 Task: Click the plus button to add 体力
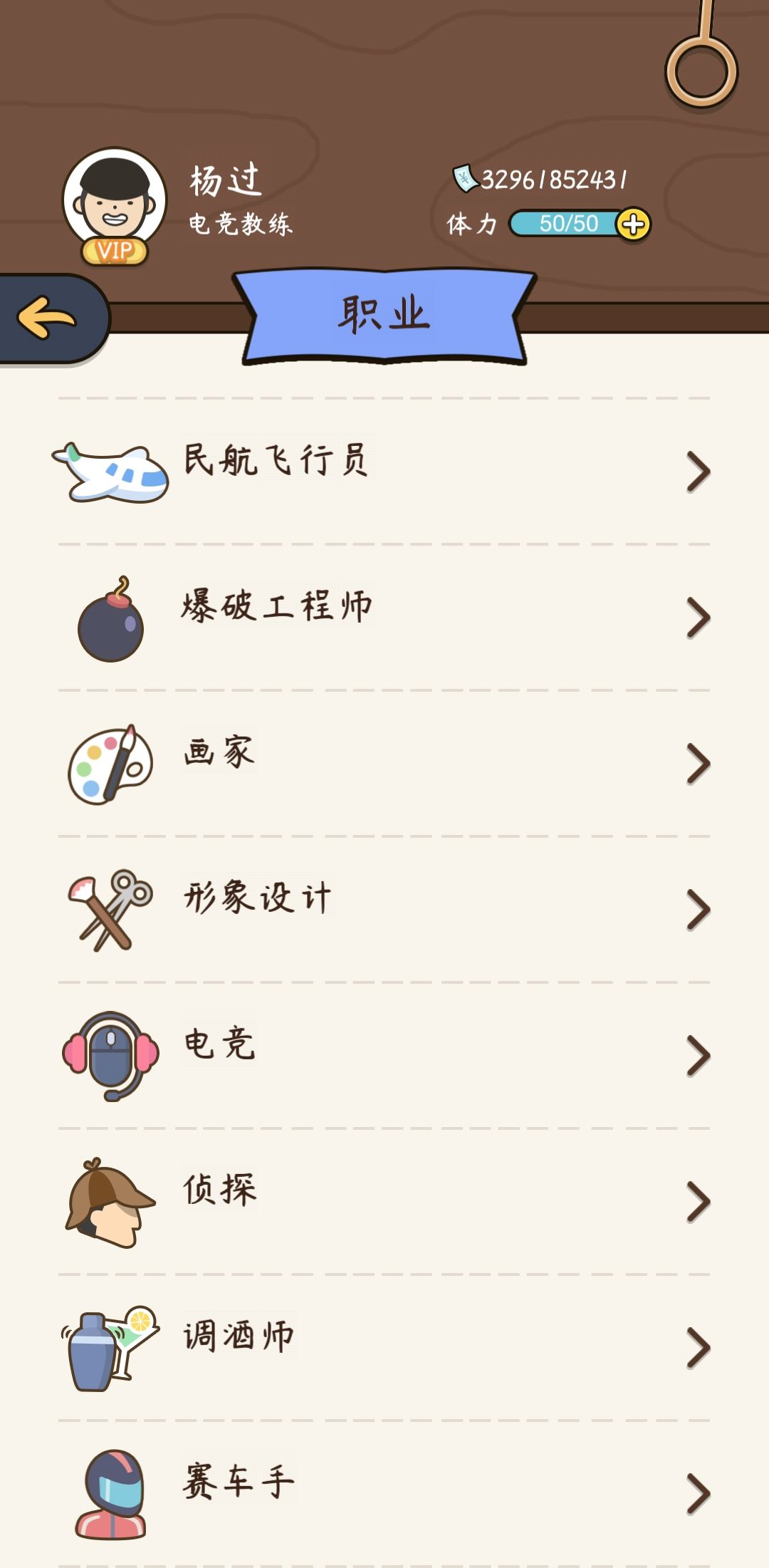(x=632, y=225)
